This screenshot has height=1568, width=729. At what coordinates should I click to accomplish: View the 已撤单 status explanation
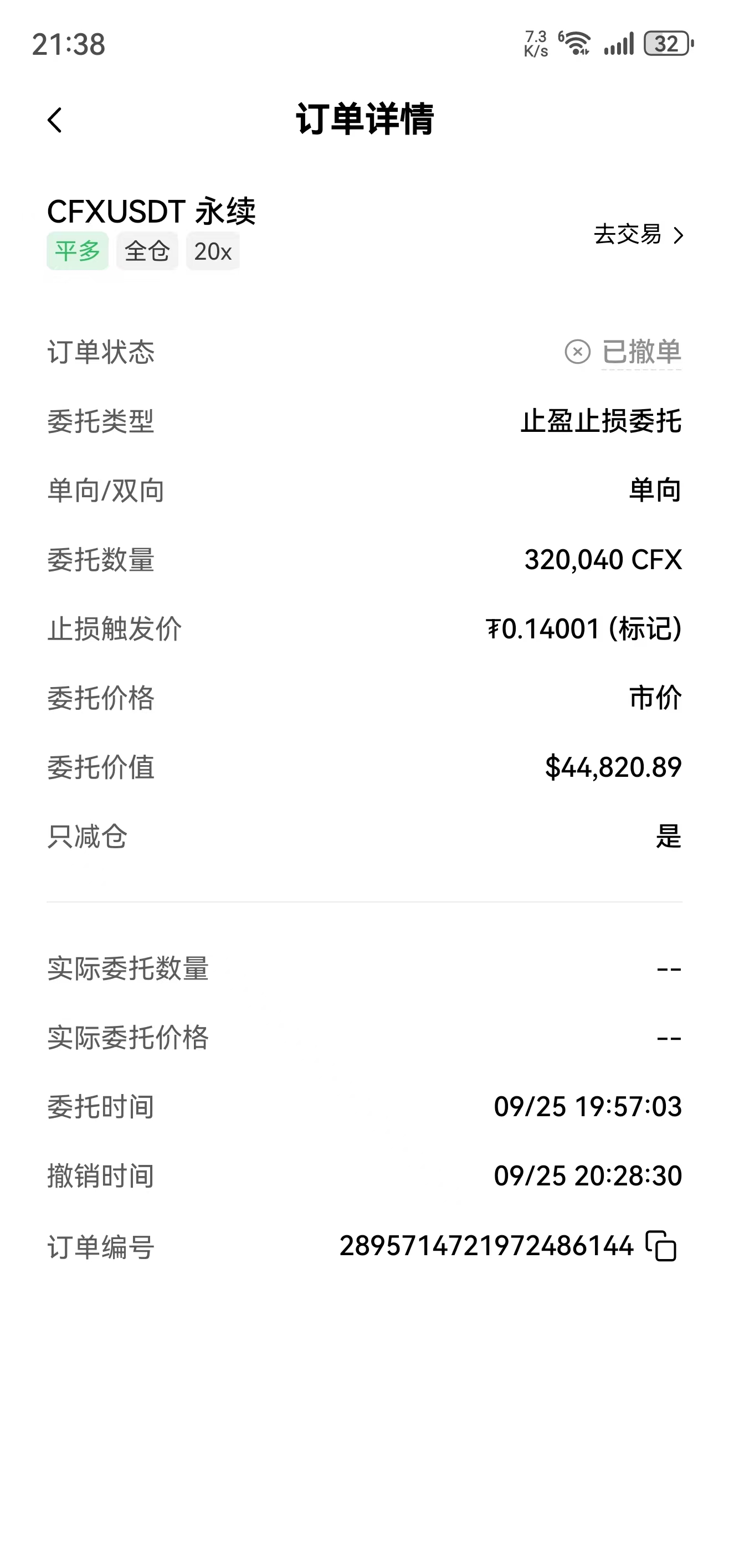tap(641, 352)
